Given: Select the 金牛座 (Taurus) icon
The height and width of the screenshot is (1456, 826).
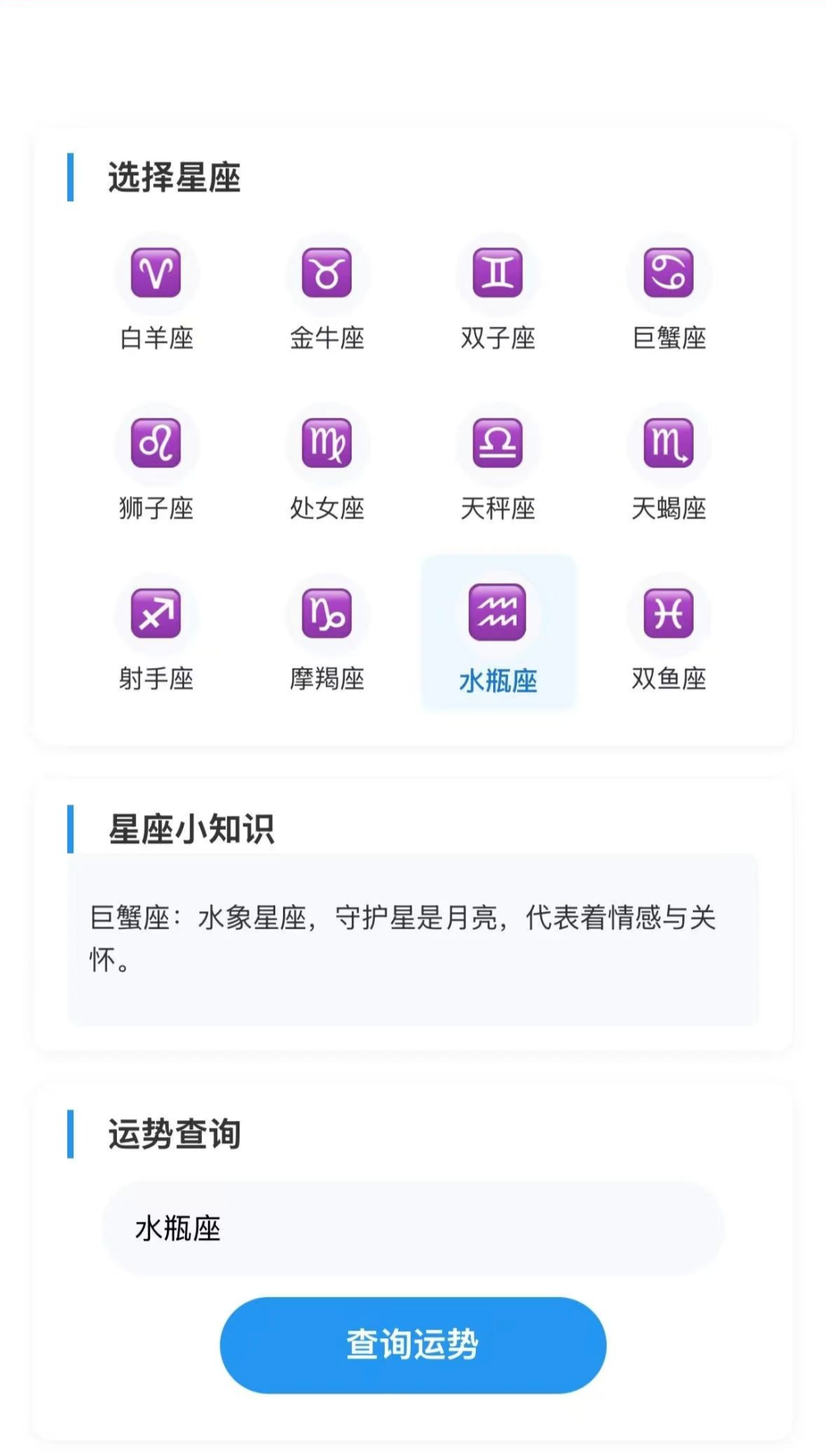Looking at the screenshot, I should point(328,274).
